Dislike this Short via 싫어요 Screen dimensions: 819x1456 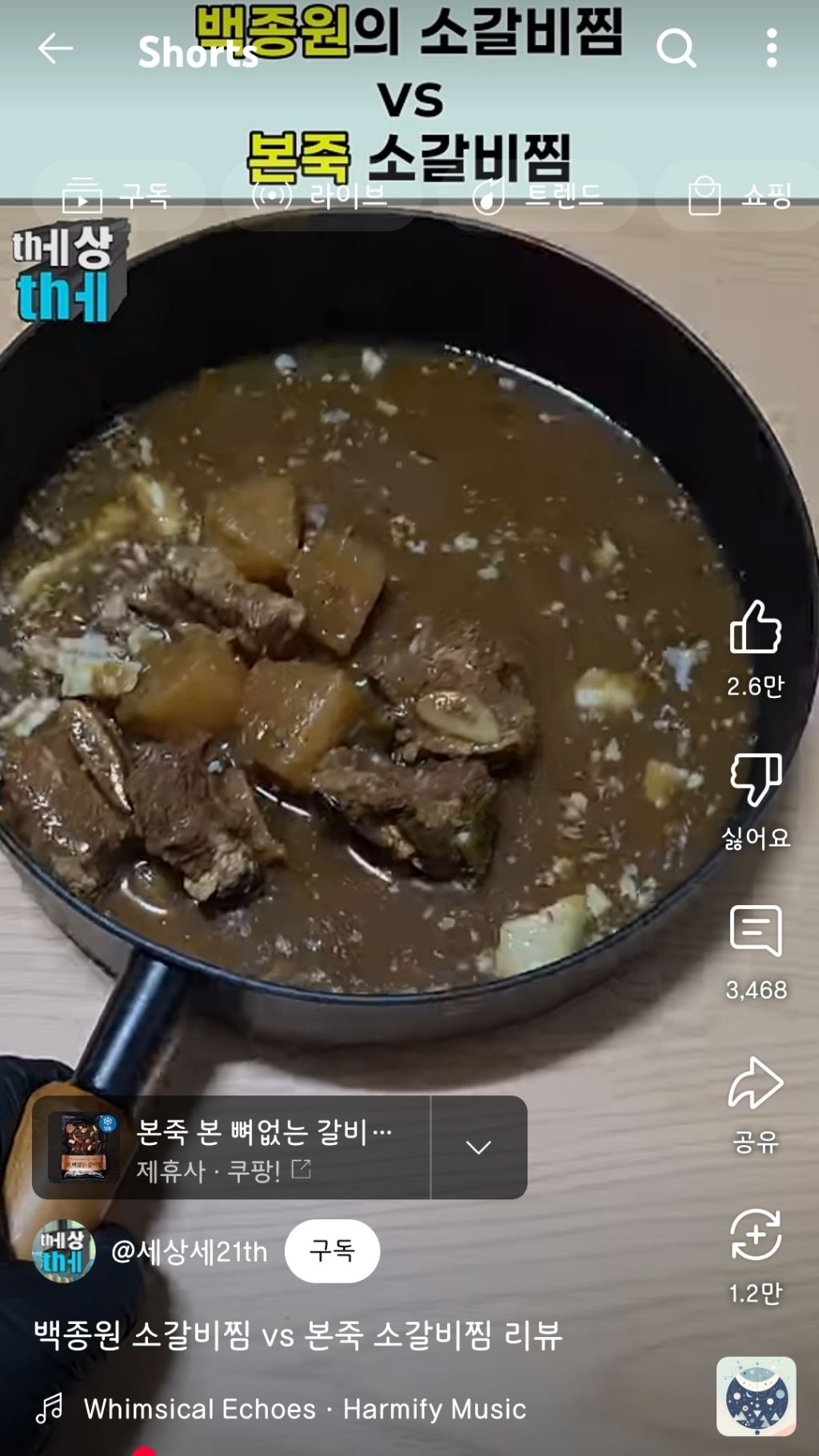tap(755, 780)
